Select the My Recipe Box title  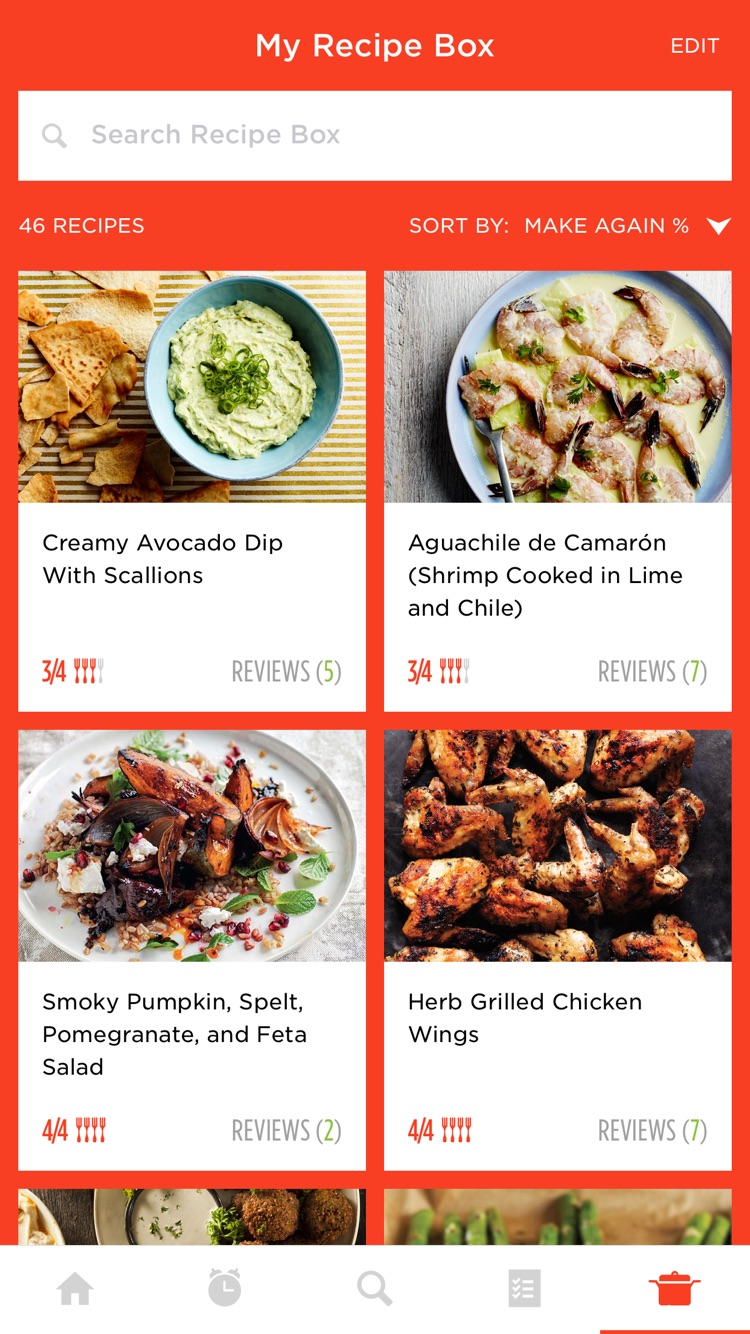point(375,46)
